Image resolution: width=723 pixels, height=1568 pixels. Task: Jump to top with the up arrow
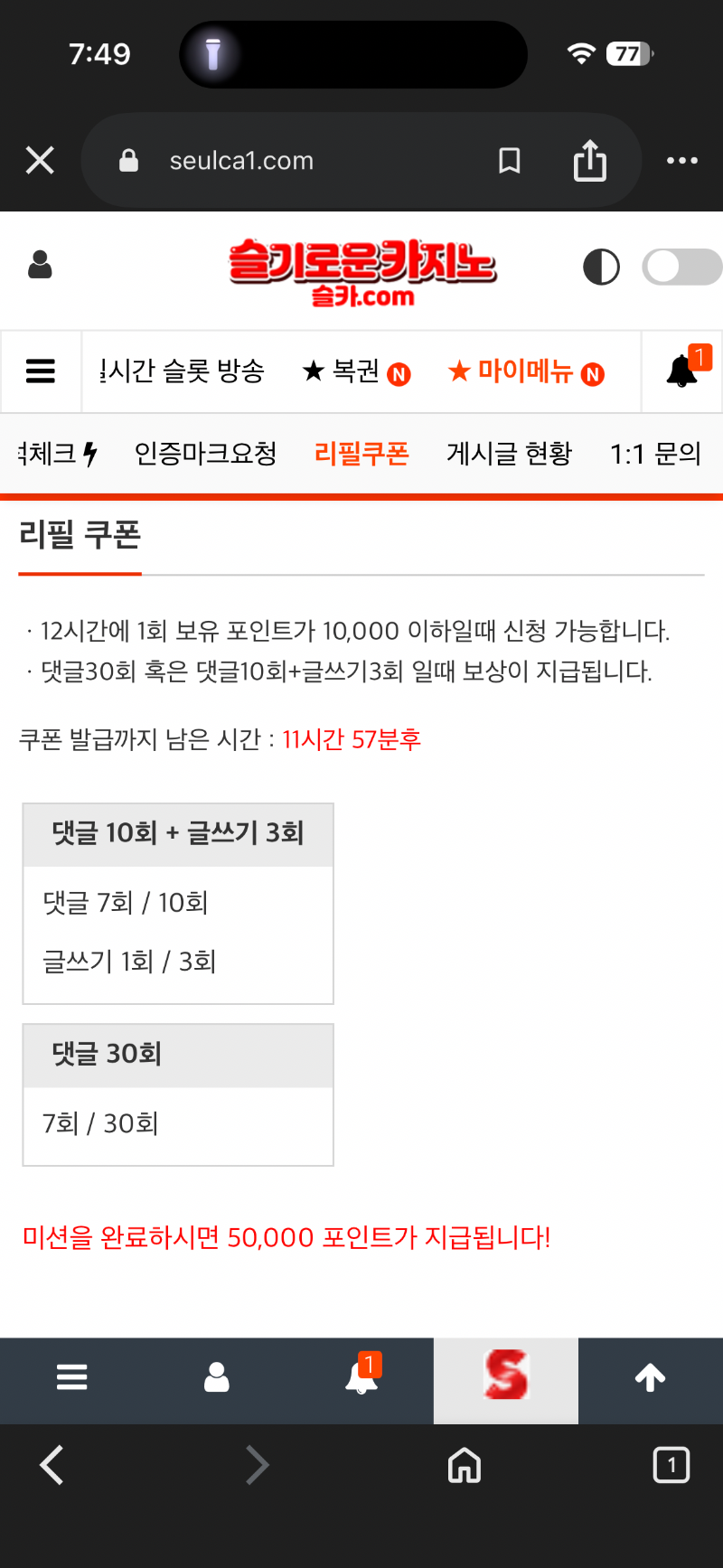tap(650, 1377)
